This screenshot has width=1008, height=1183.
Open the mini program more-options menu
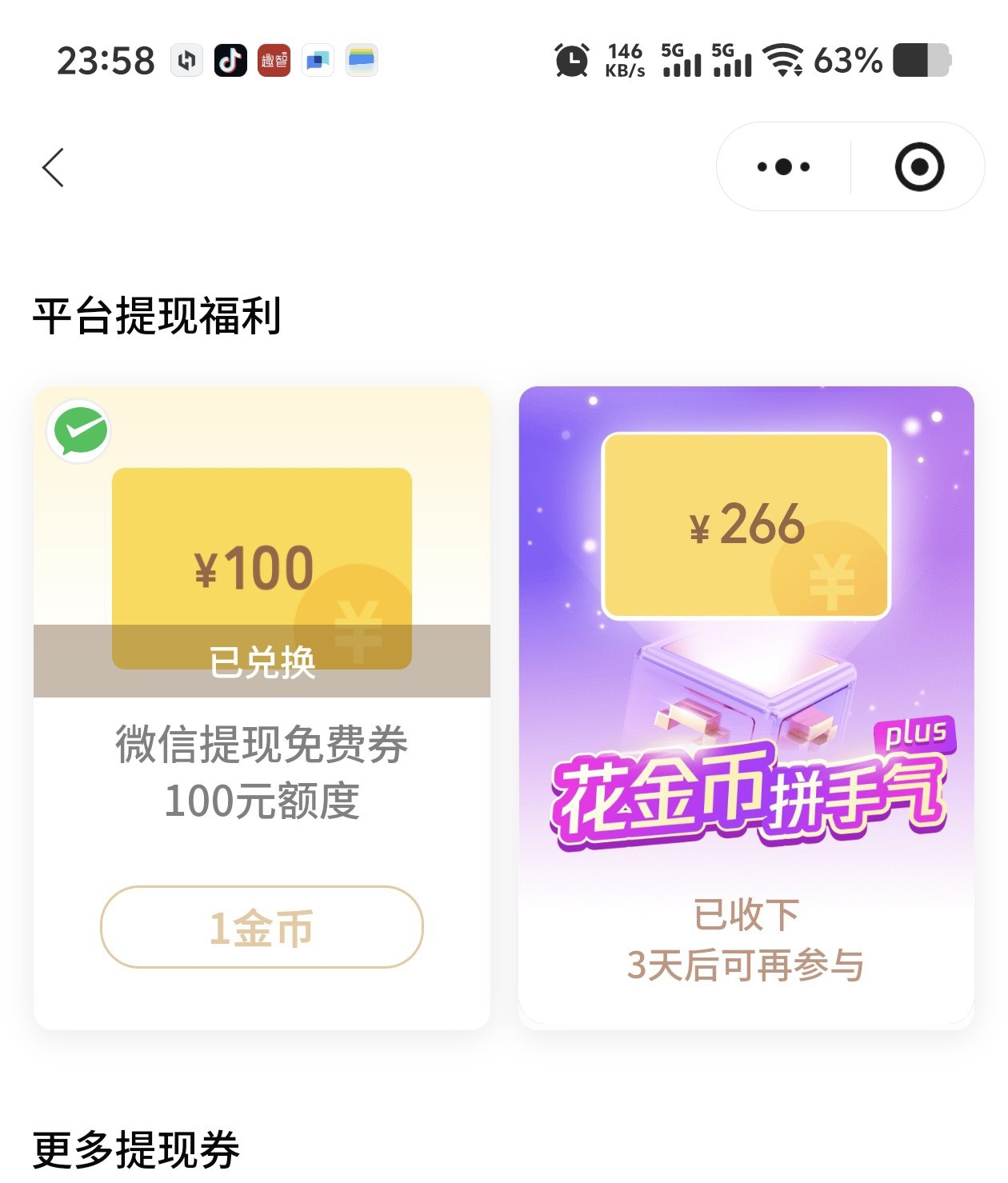pos(783,166)
